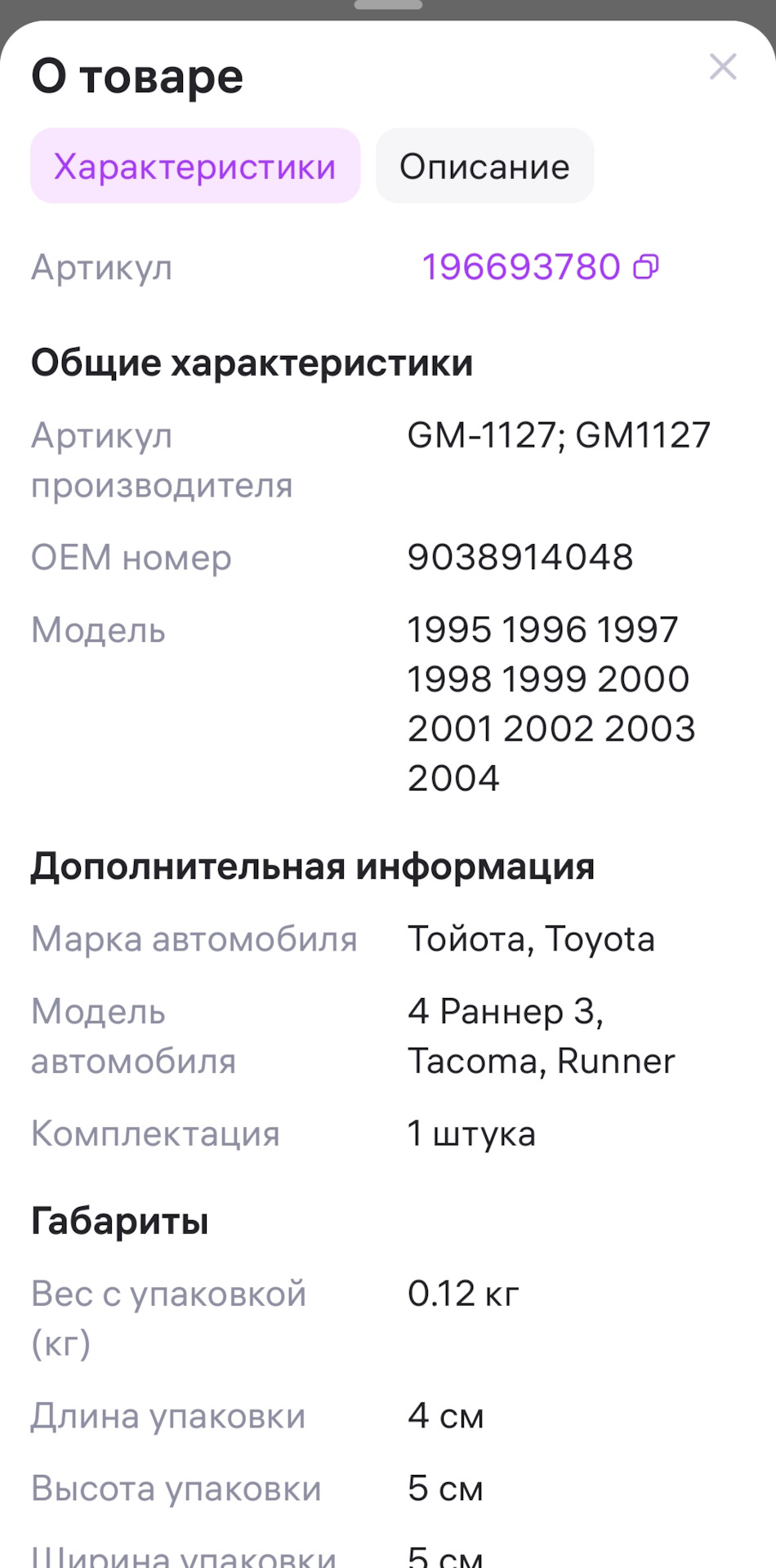
Task: Tap the 'Общие характеристики' section header
Action: [x=252, y=362]
